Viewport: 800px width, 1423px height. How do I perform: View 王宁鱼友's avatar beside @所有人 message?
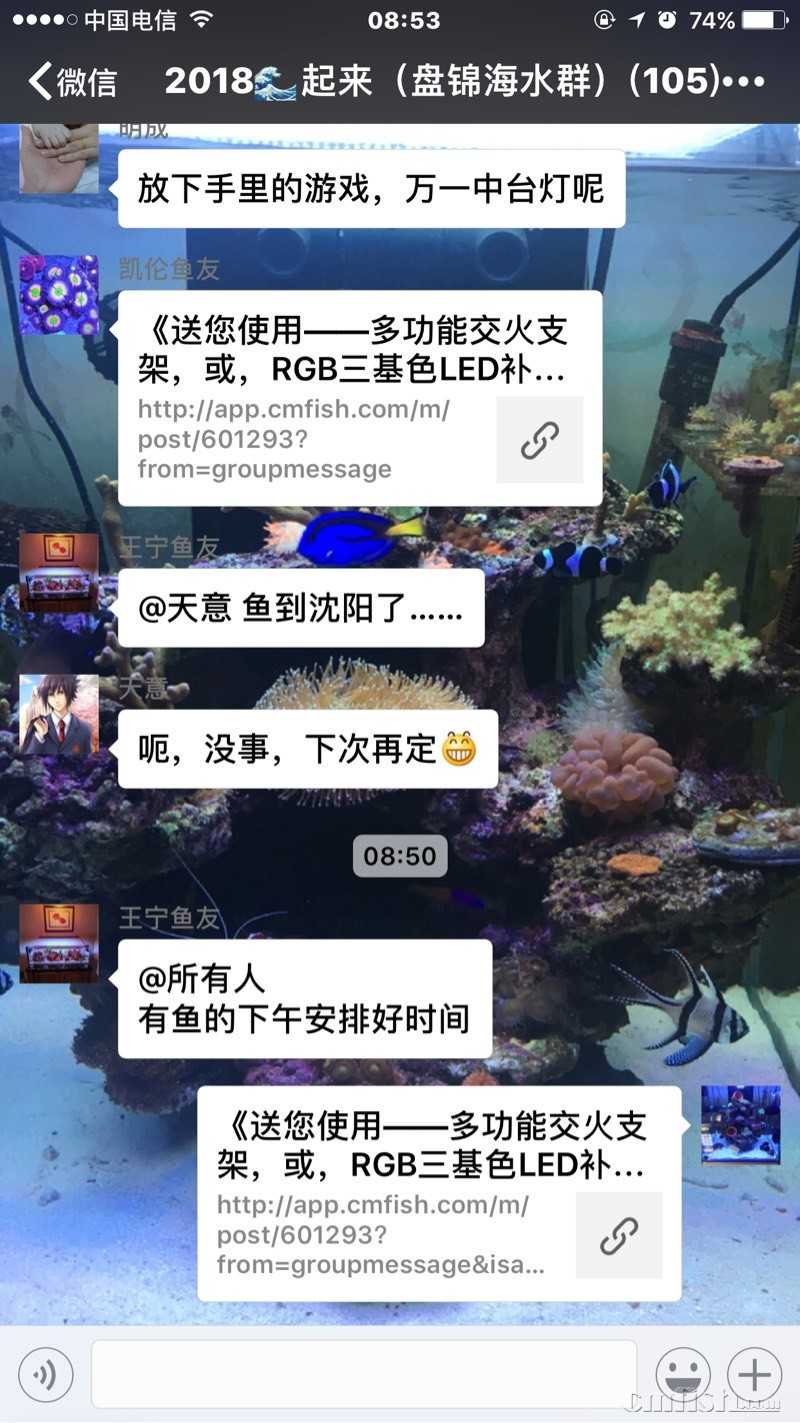click(x=59, y=944)
